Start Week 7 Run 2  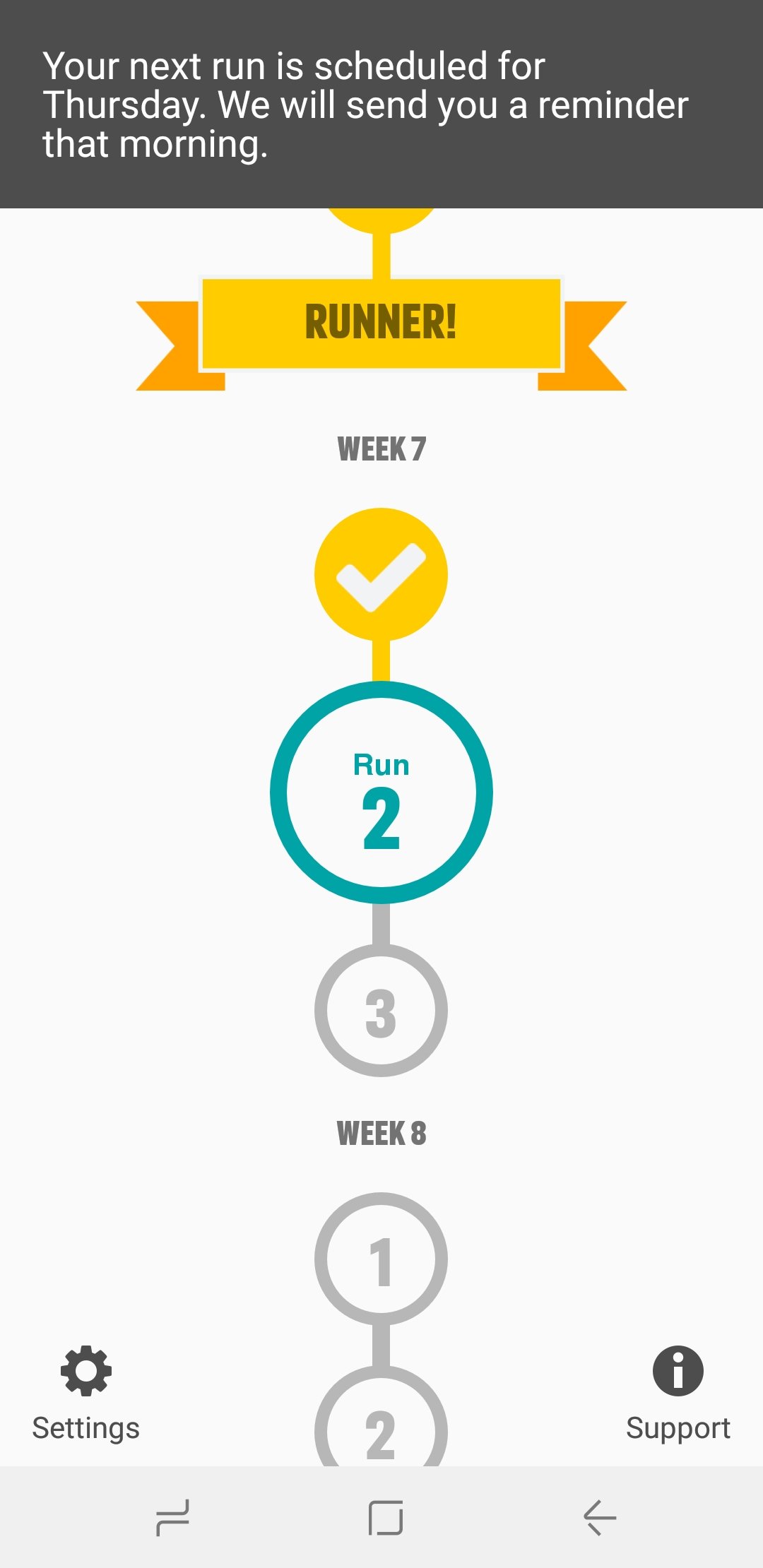(x=381, y=792)
